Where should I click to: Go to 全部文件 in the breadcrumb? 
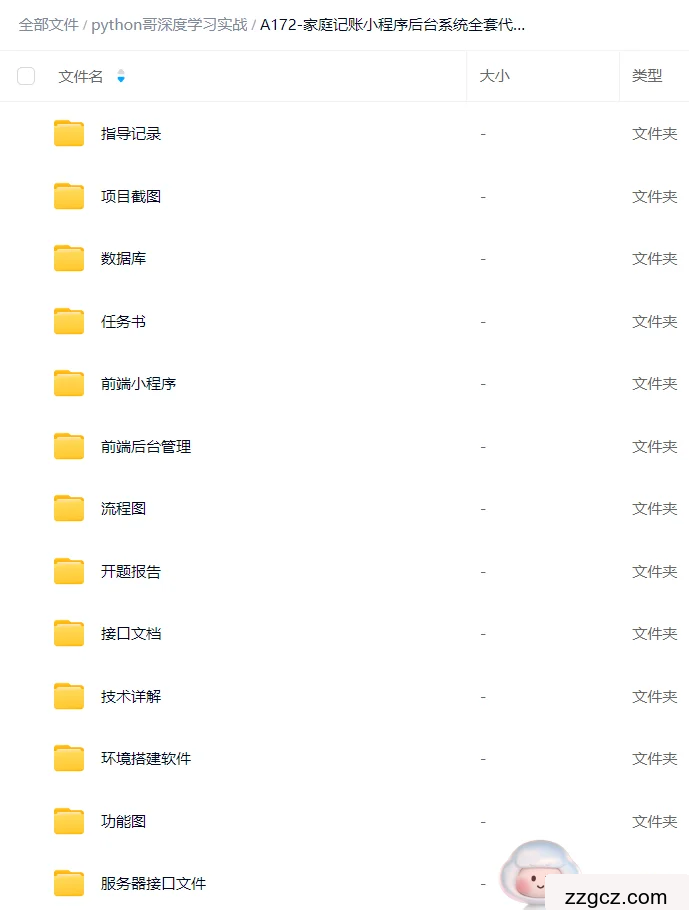49,25
